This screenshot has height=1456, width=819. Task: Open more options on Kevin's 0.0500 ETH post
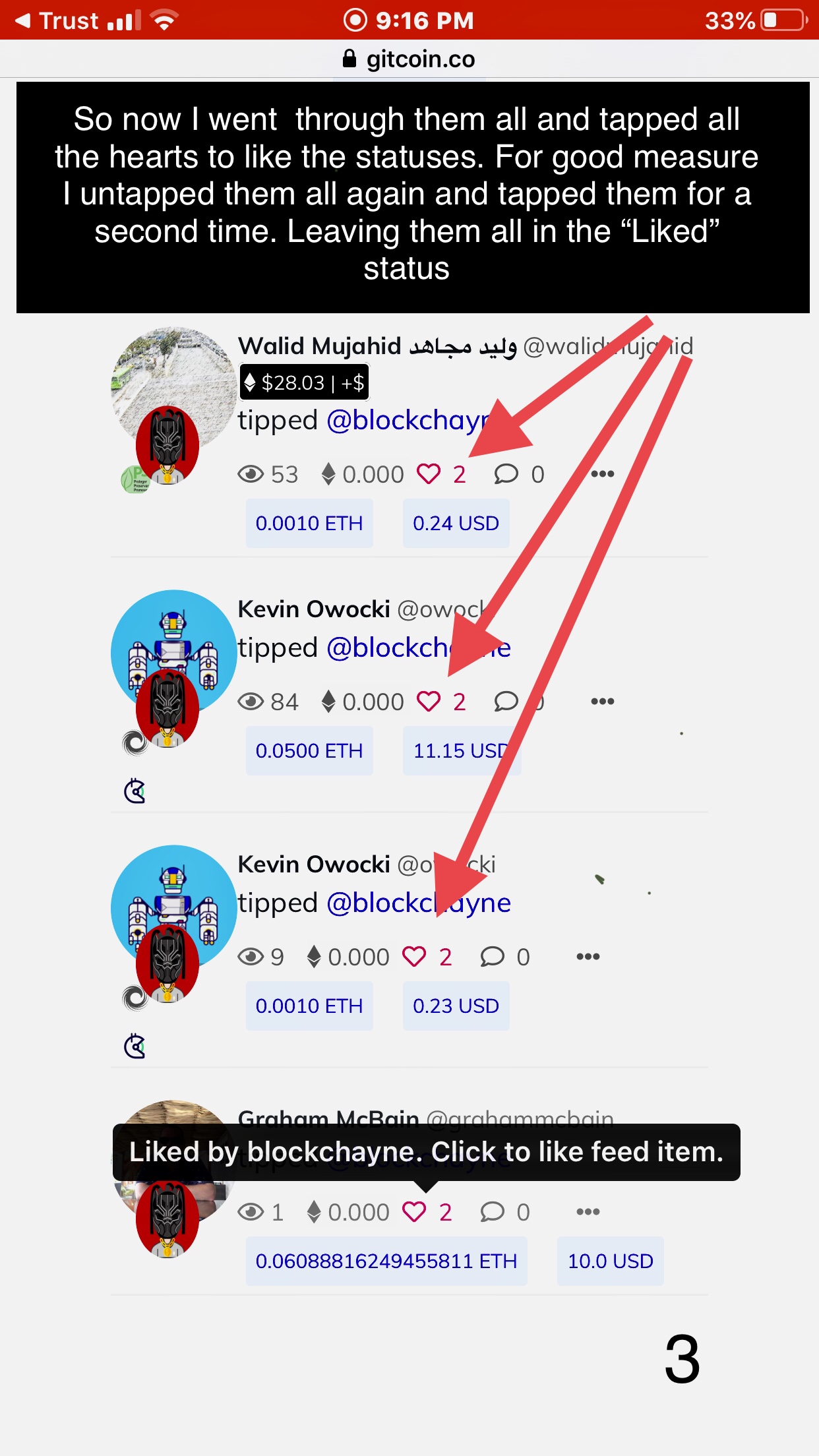[602, 702]
